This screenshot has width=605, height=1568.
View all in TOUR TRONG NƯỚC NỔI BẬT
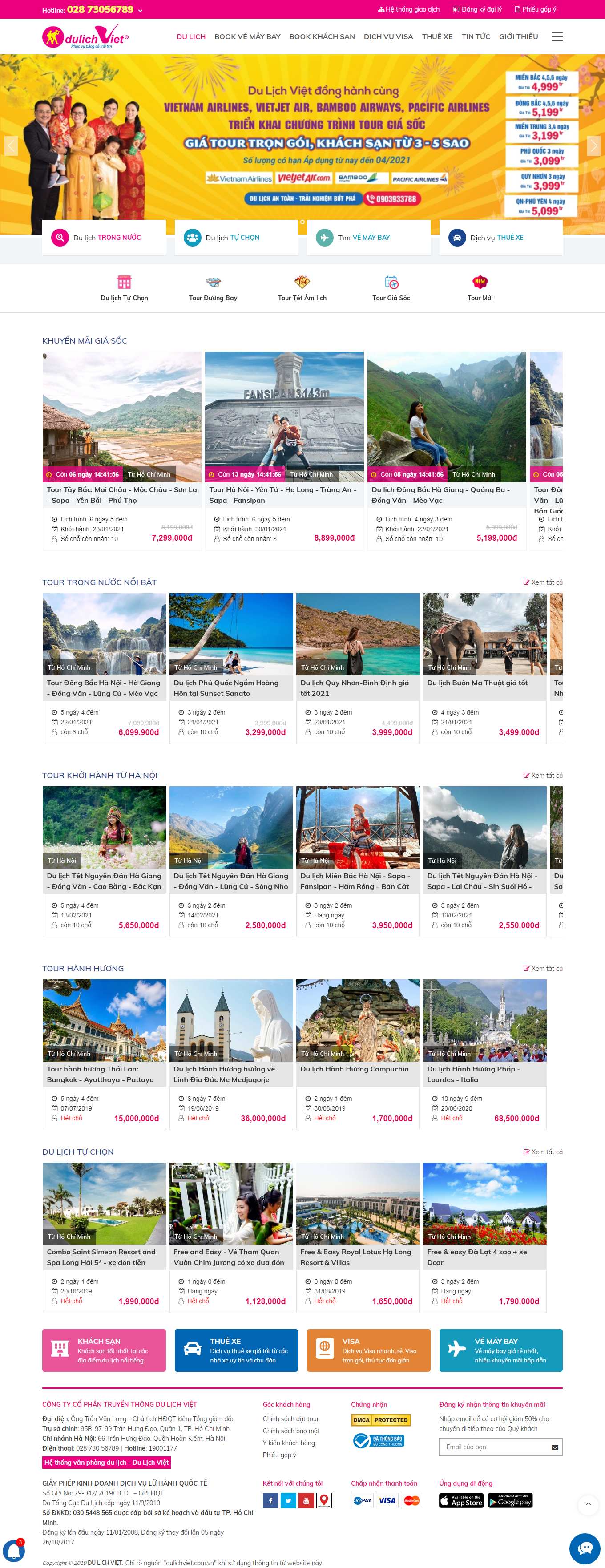coord(543,582)
